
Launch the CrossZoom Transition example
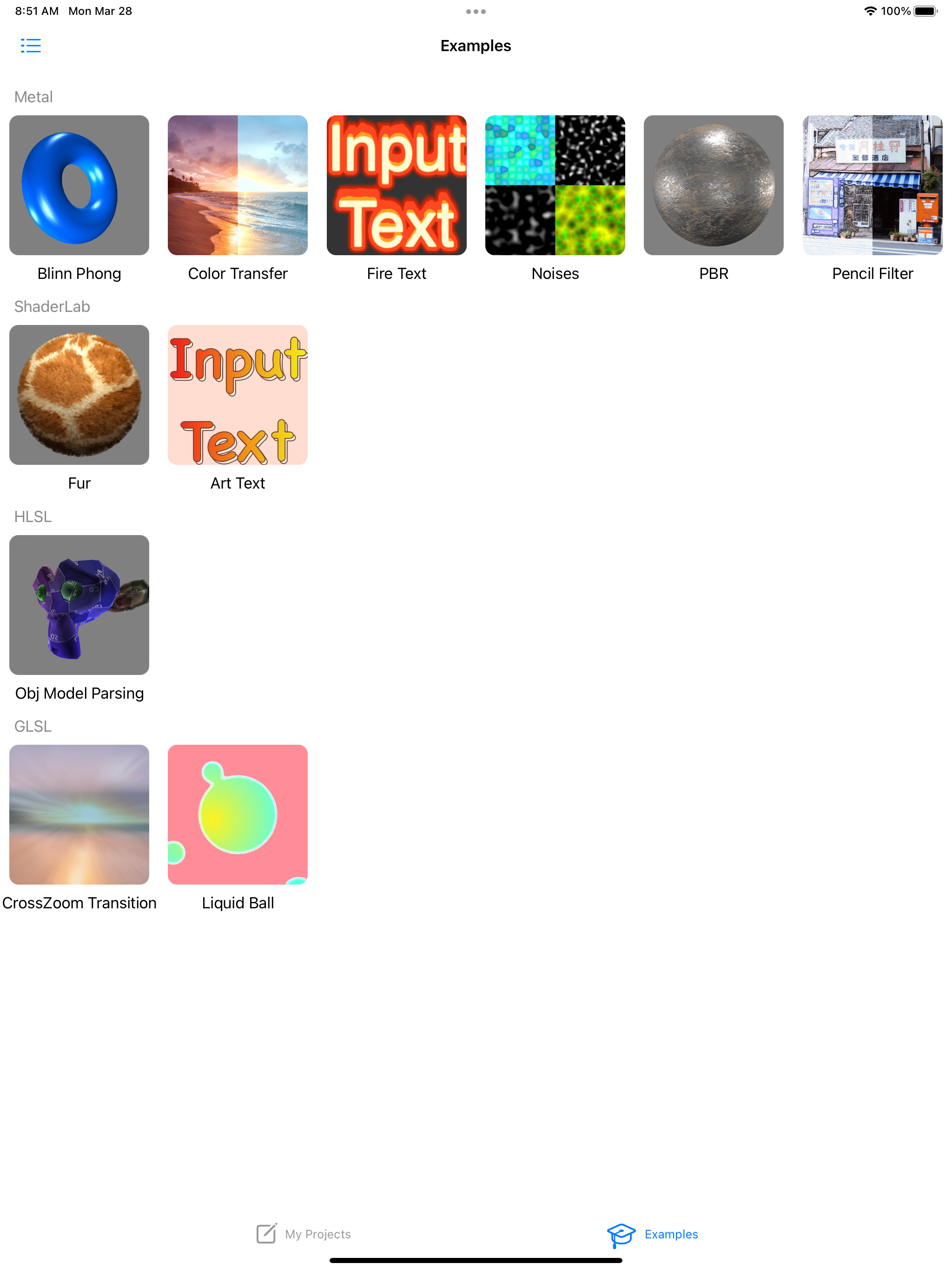pos(79,814)
